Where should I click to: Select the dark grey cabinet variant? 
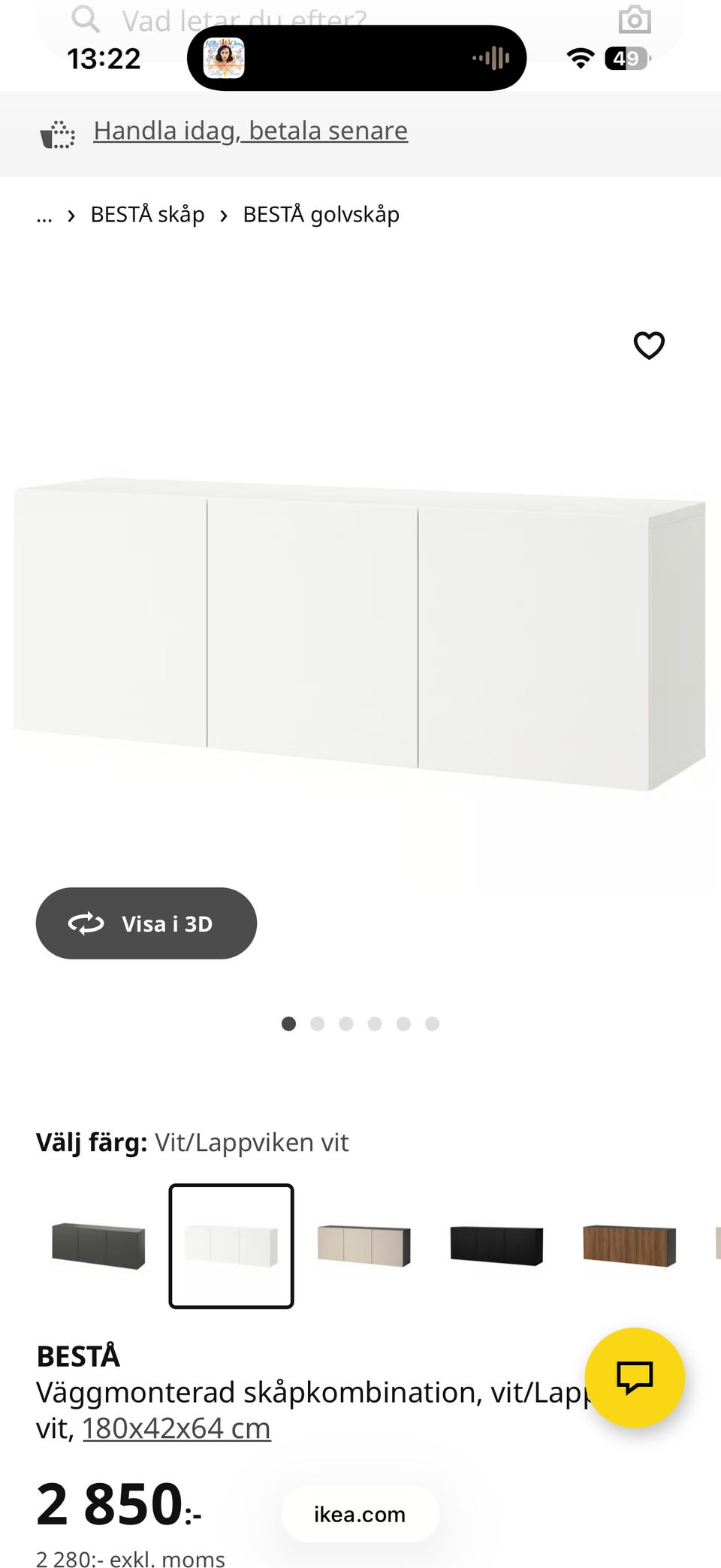(98, 1245)
